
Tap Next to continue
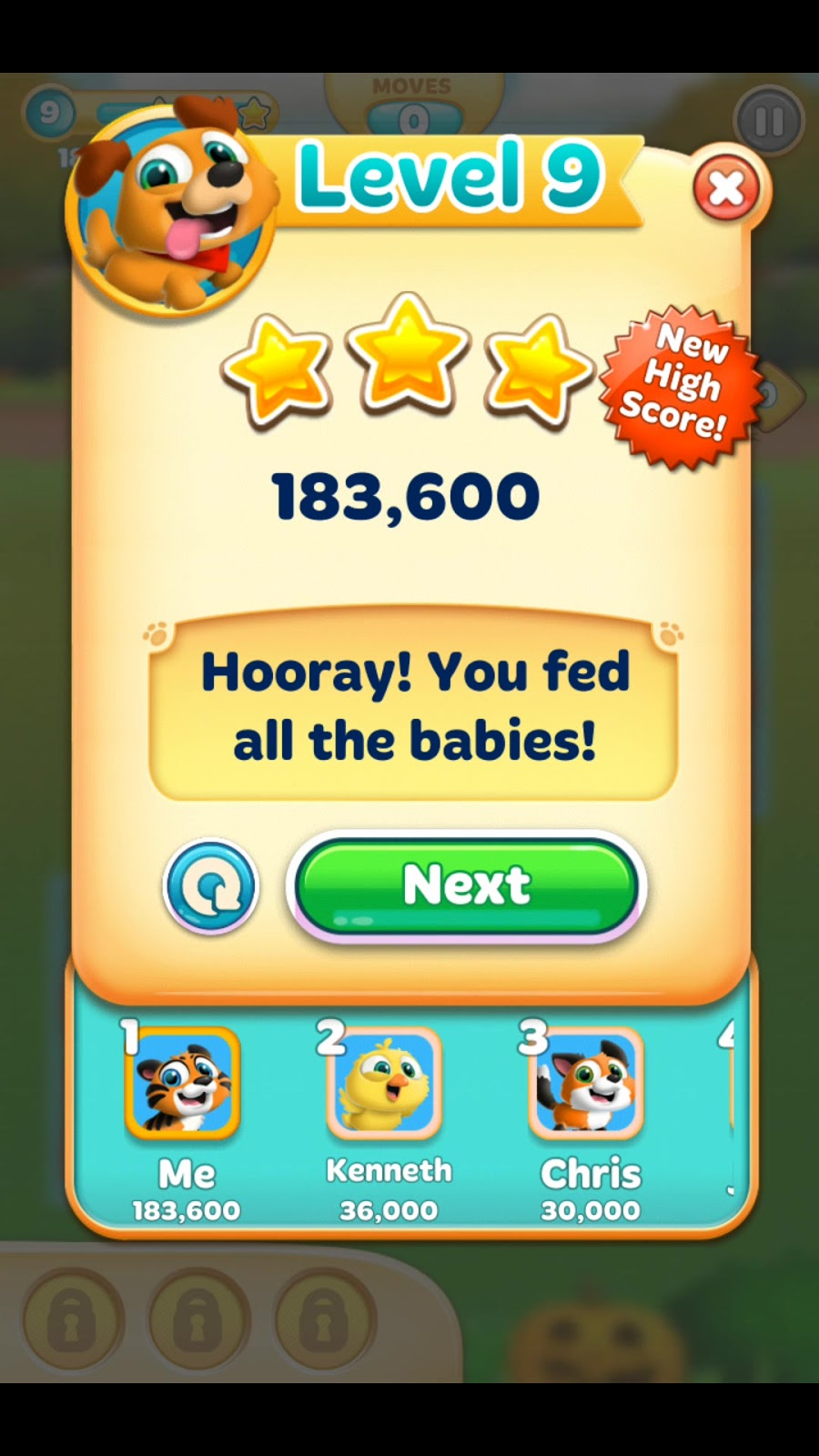466,885
